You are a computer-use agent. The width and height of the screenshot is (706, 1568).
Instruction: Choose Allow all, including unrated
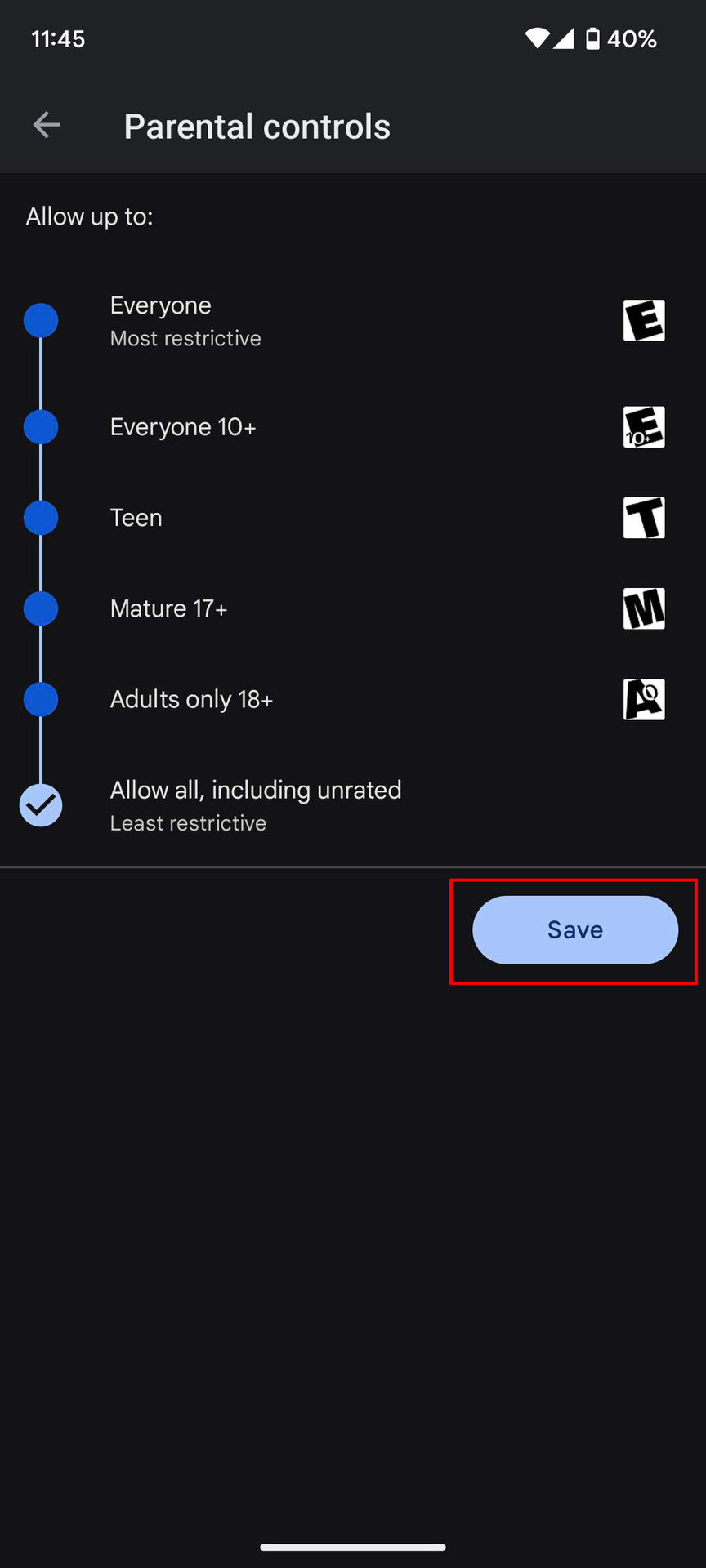pyautogui.click(x=255, y=804)
